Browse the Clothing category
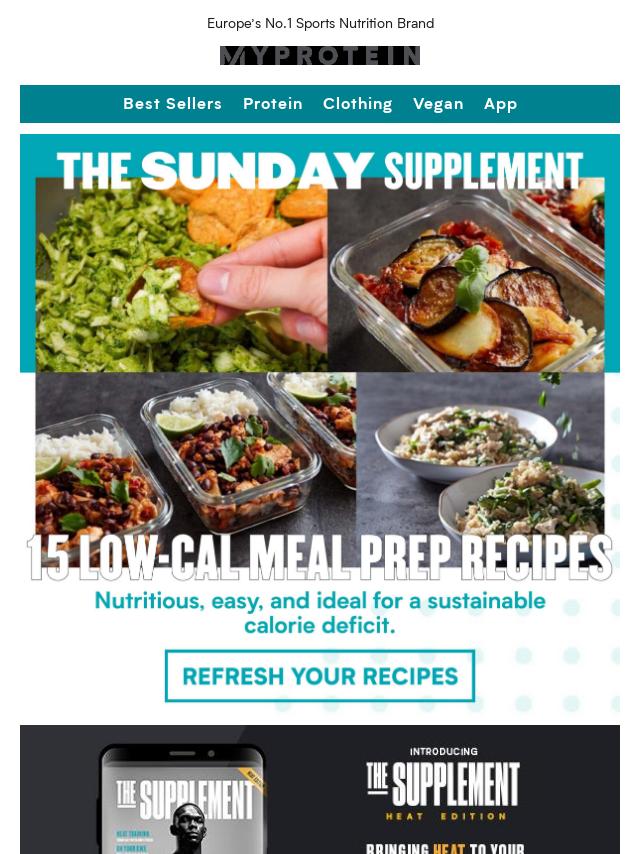640x854 pixels. pos(357,104)
